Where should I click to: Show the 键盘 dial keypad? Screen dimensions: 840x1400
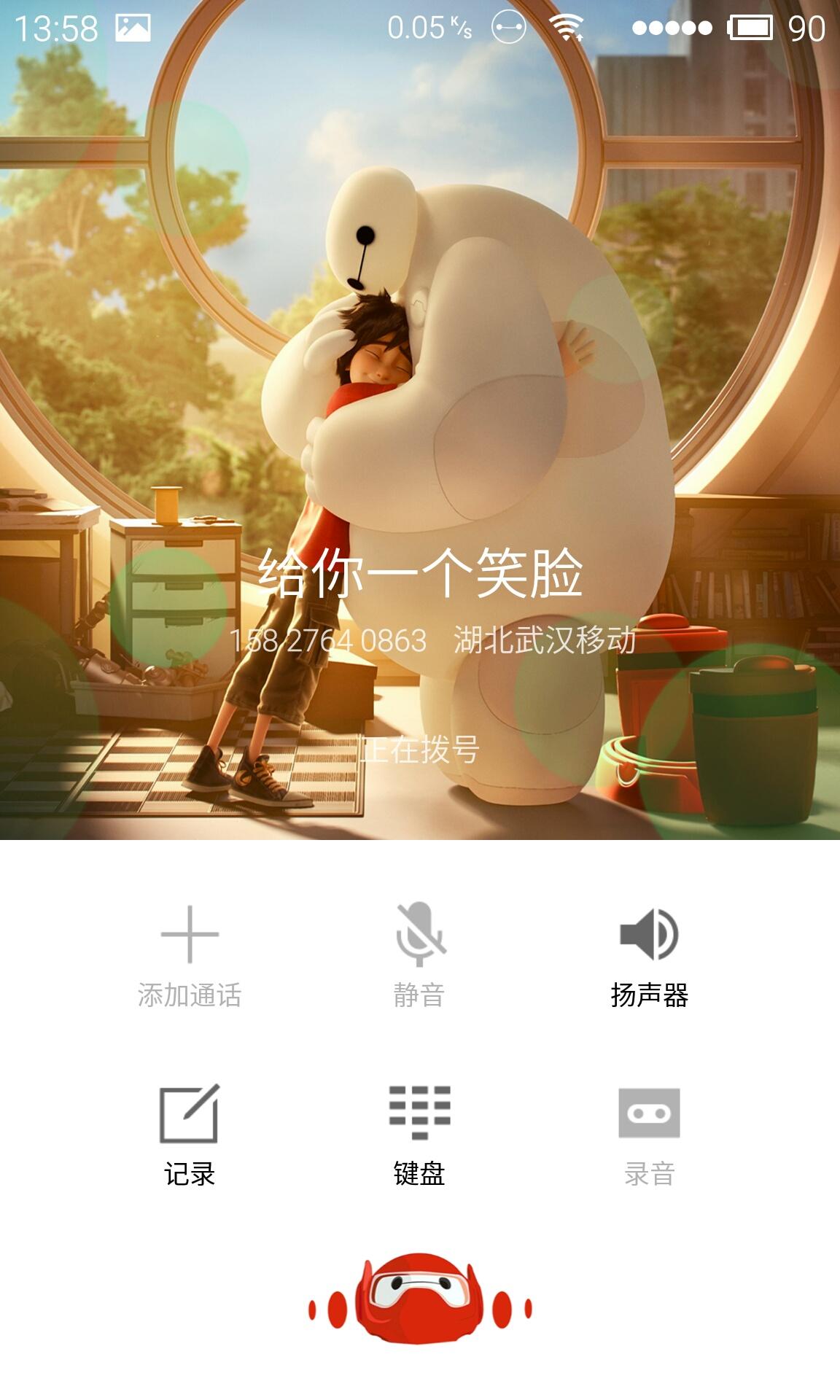coord(420,1135)
